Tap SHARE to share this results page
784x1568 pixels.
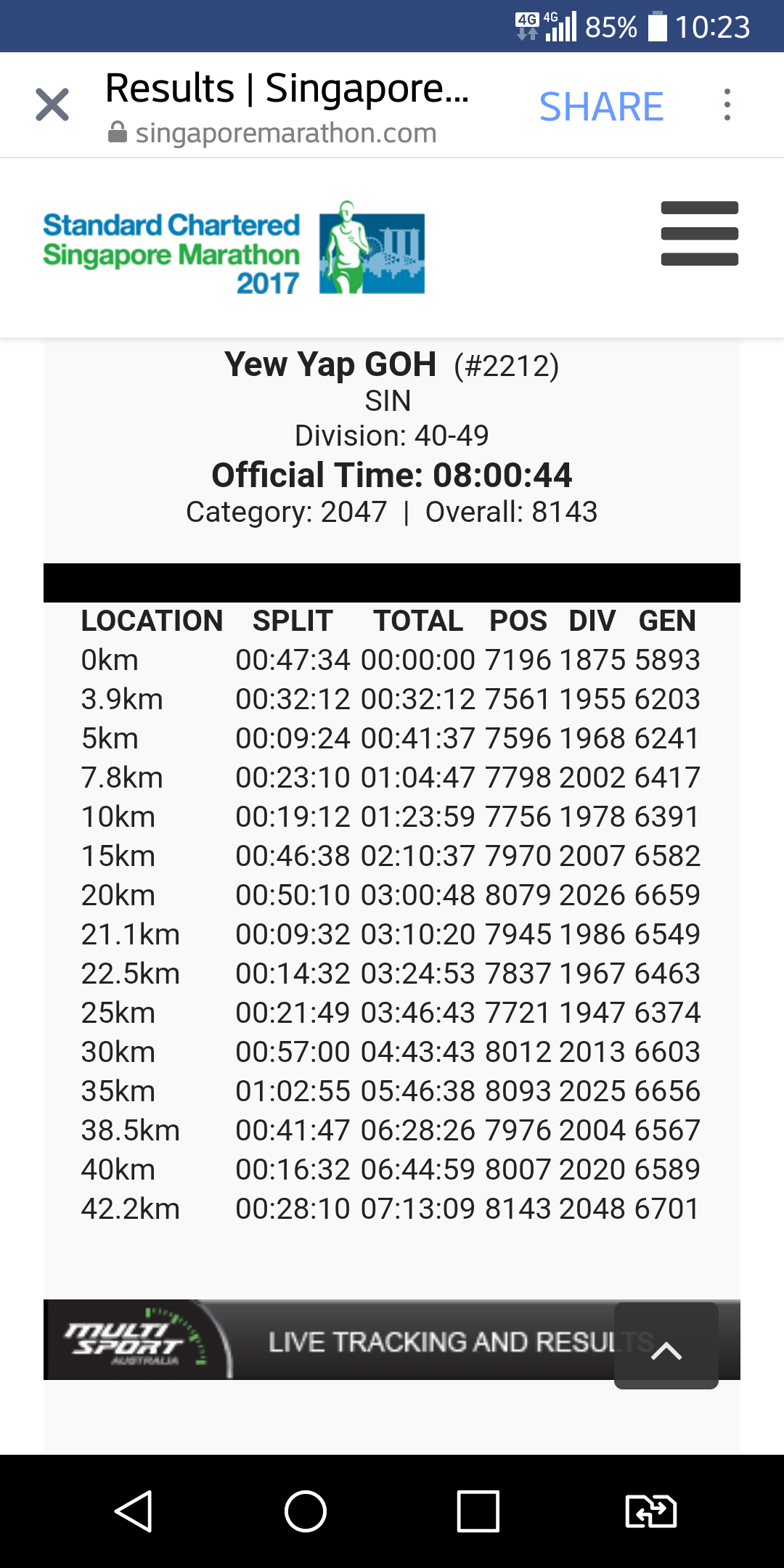[x=601, y=107]
